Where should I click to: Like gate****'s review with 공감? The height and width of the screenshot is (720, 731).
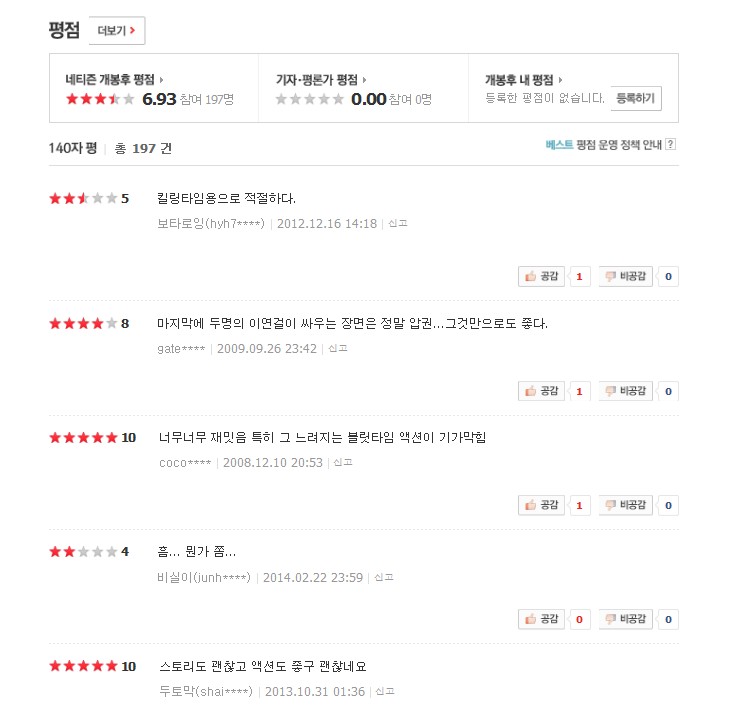pyautogui.click(x=542, y=390)
